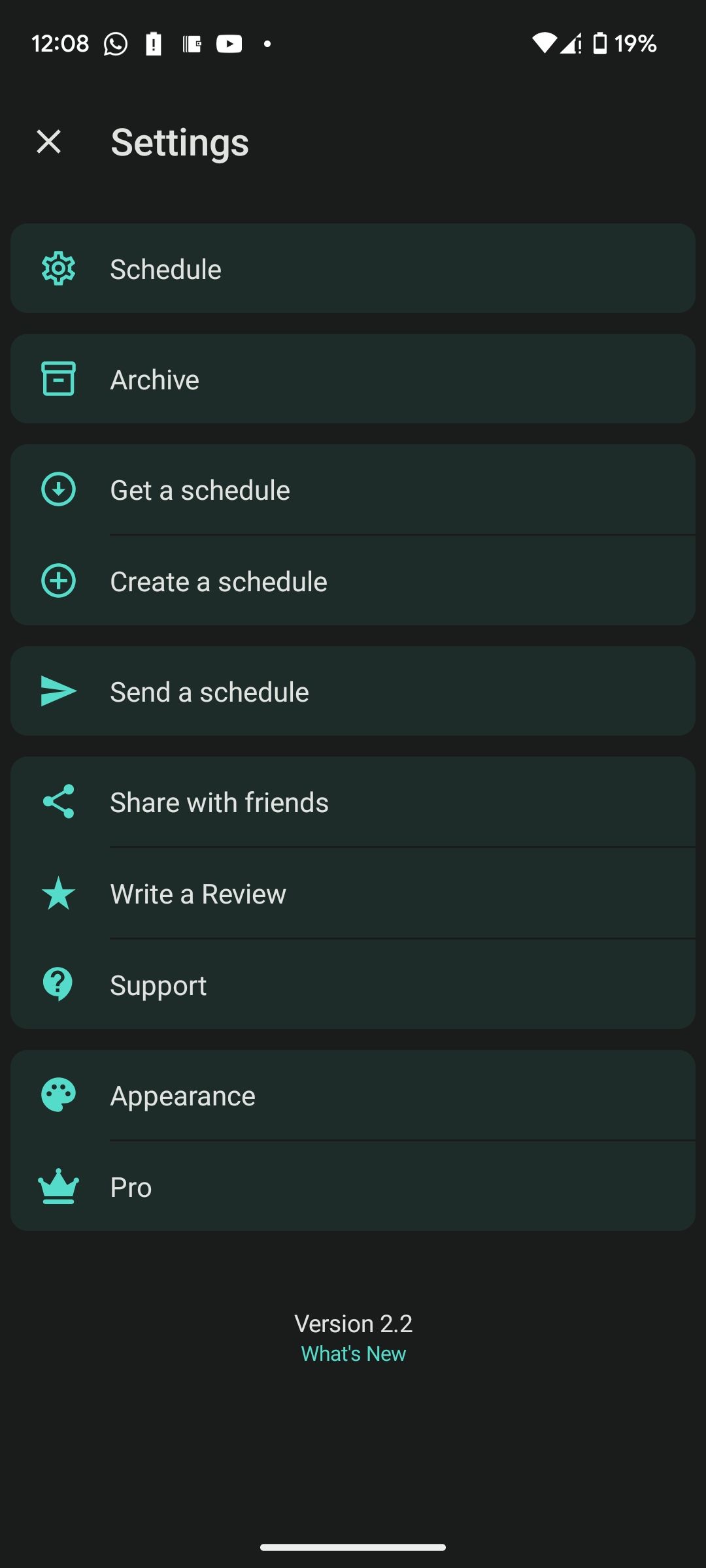The width and height of the screenshot is (706, 1568).
Task: Tap the download icon beside Get a schedule
Action: point(59,489)
